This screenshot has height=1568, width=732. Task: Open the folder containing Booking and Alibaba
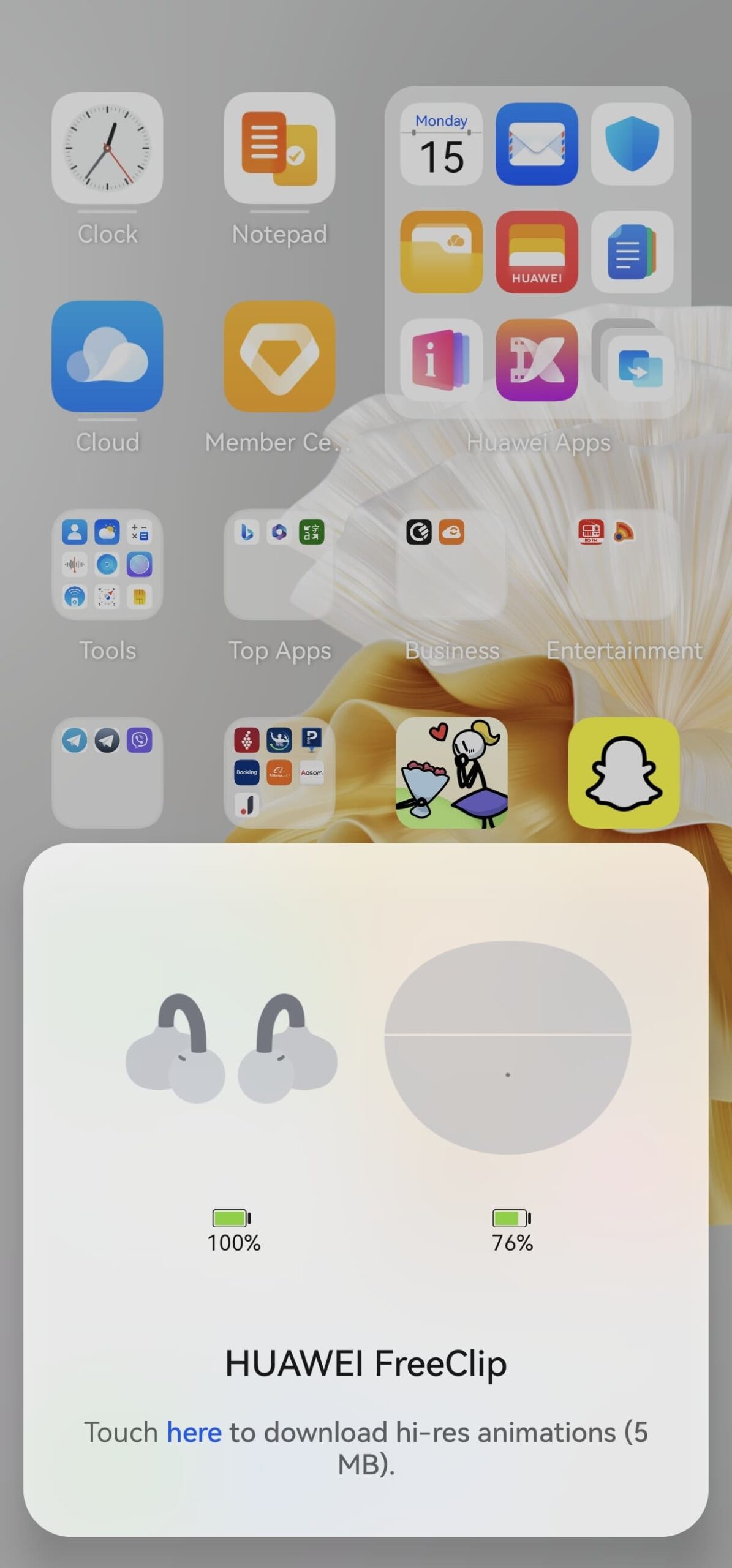click(x=279, y=772)
